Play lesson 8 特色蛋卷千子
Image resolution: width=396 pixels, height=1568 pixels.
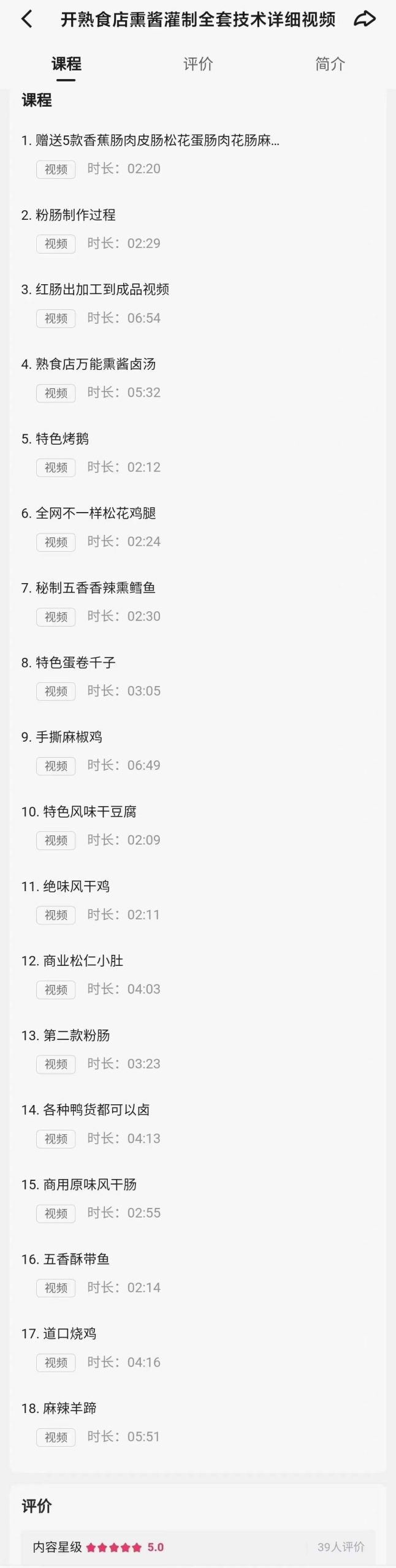tap(69, 663)
